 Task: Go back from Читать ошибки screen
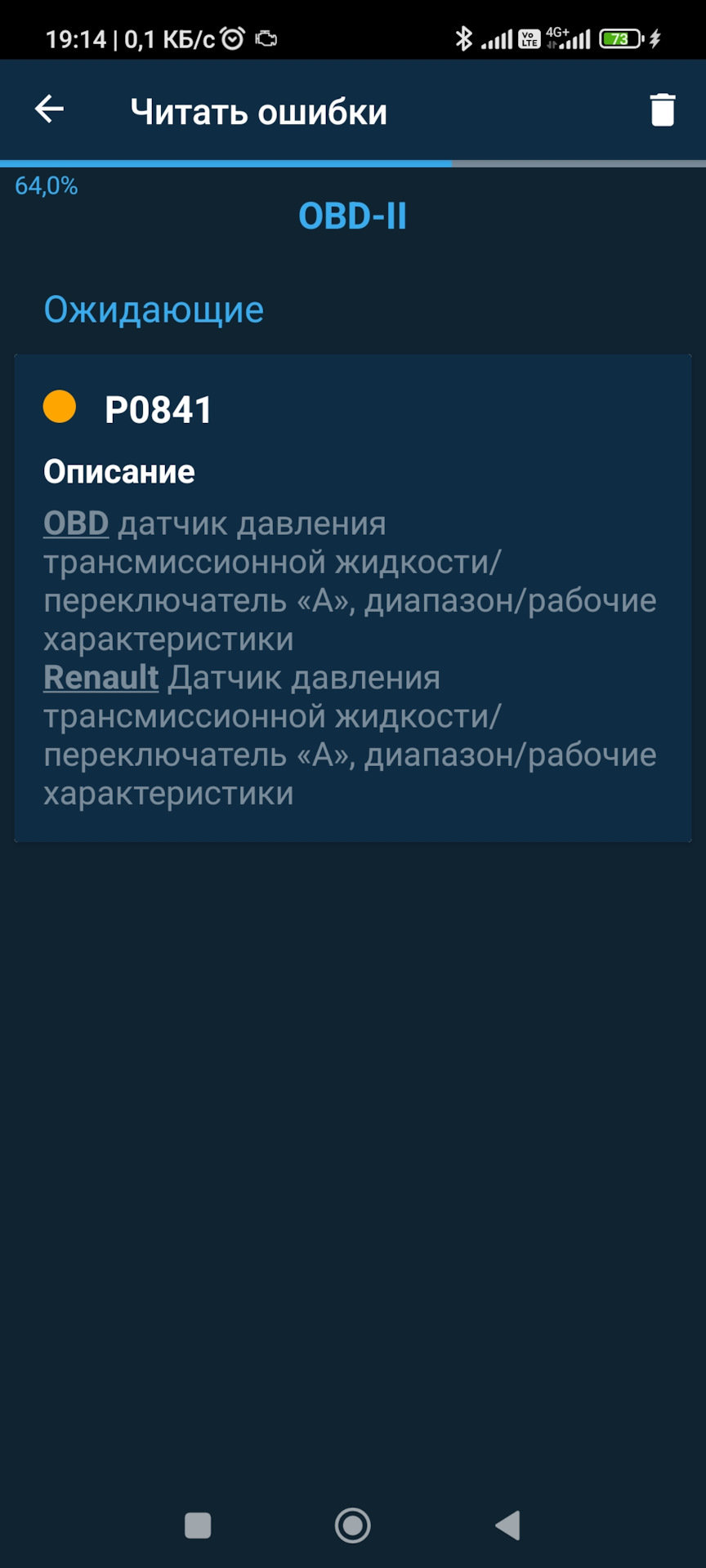click(49, 109)
